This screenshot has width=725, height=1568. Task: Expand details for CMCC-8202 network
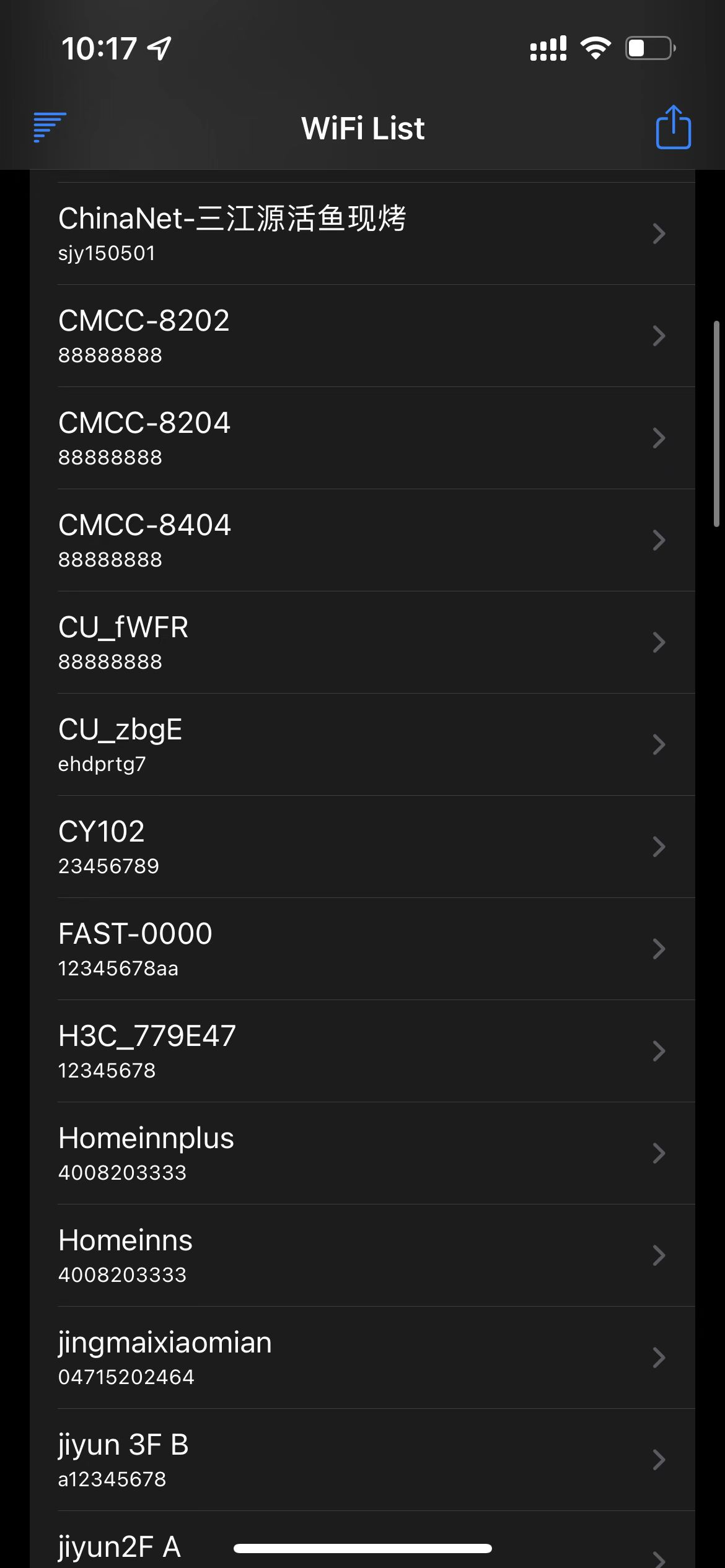coord(659,335)
